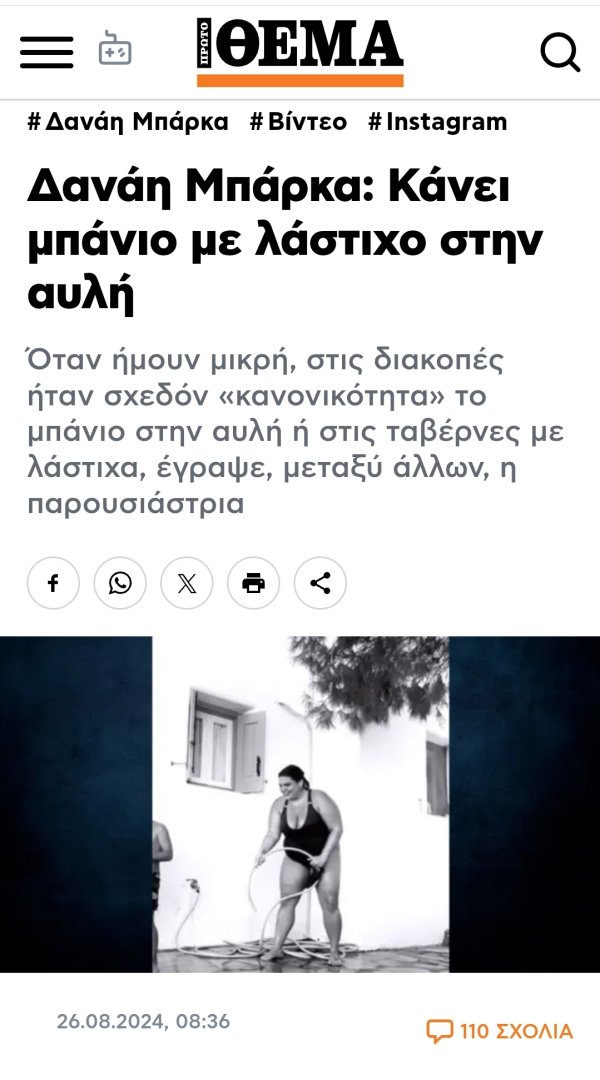Open the #Βίντεο tag
The height and width of the screenshot is (1080, 600).
point(298,122)
